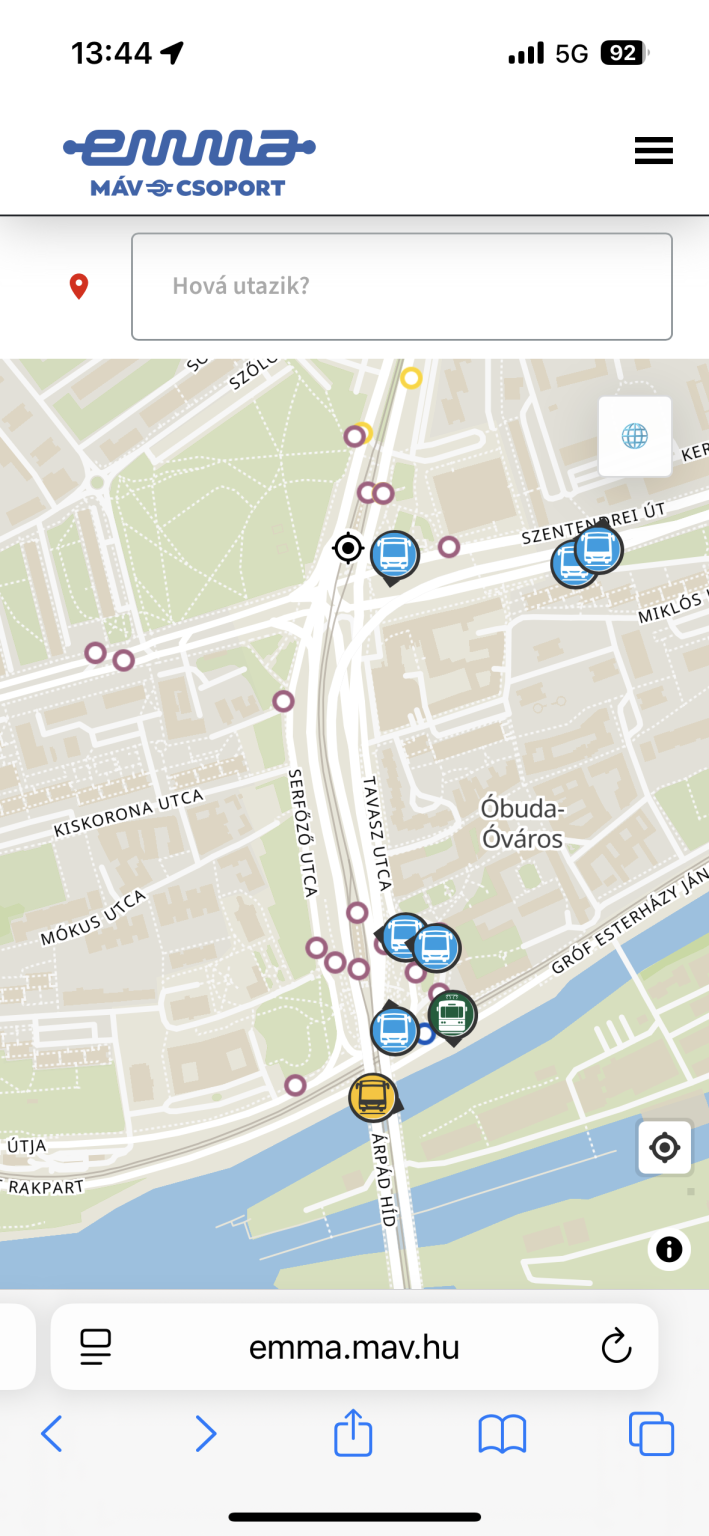Select the yellow bus marker near Árpád híd

tap(374, 1097)
